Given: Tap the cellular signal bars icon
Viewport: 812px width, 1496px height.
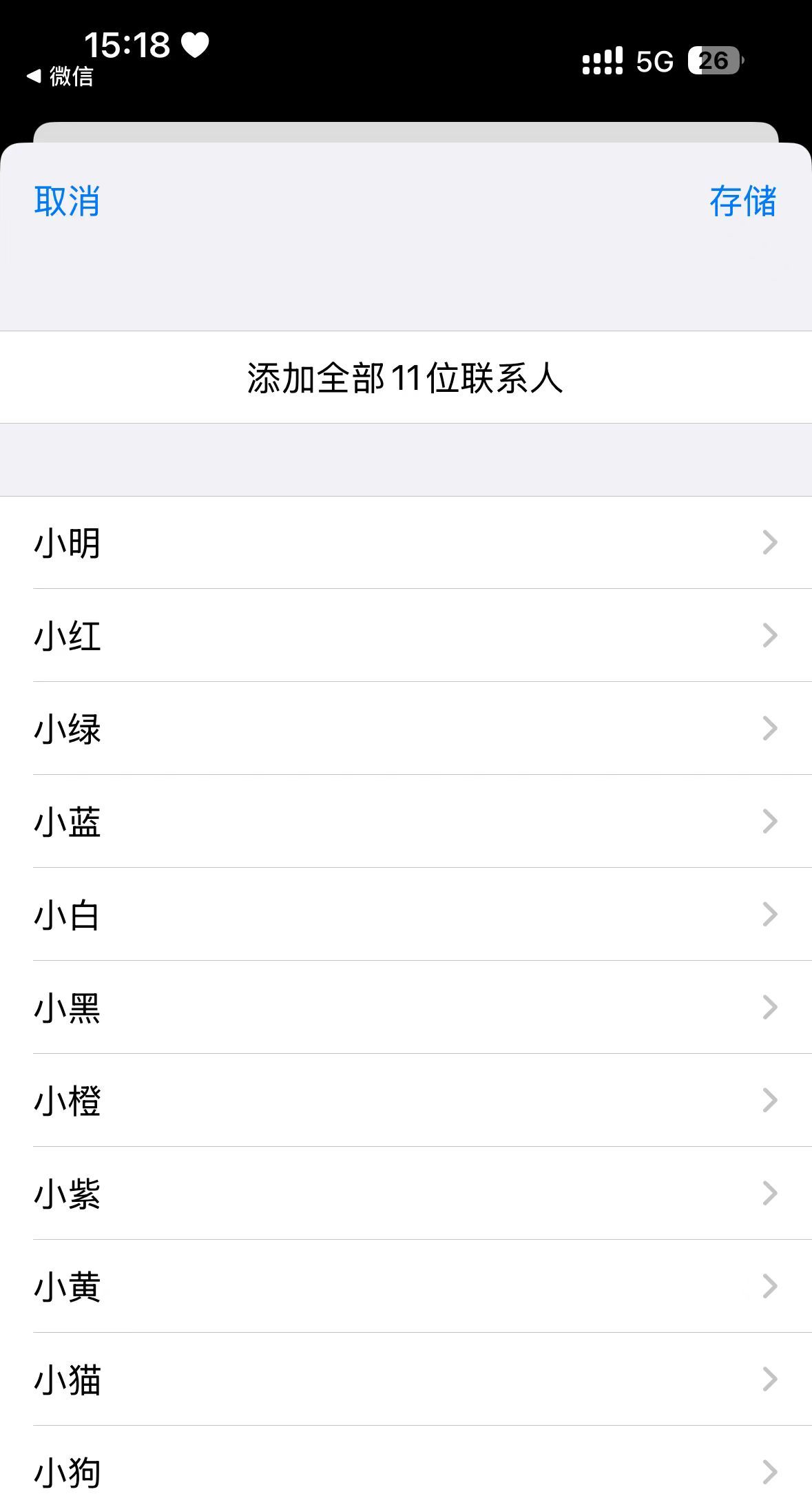Looking at the screenshot, I should coord(601,62).
